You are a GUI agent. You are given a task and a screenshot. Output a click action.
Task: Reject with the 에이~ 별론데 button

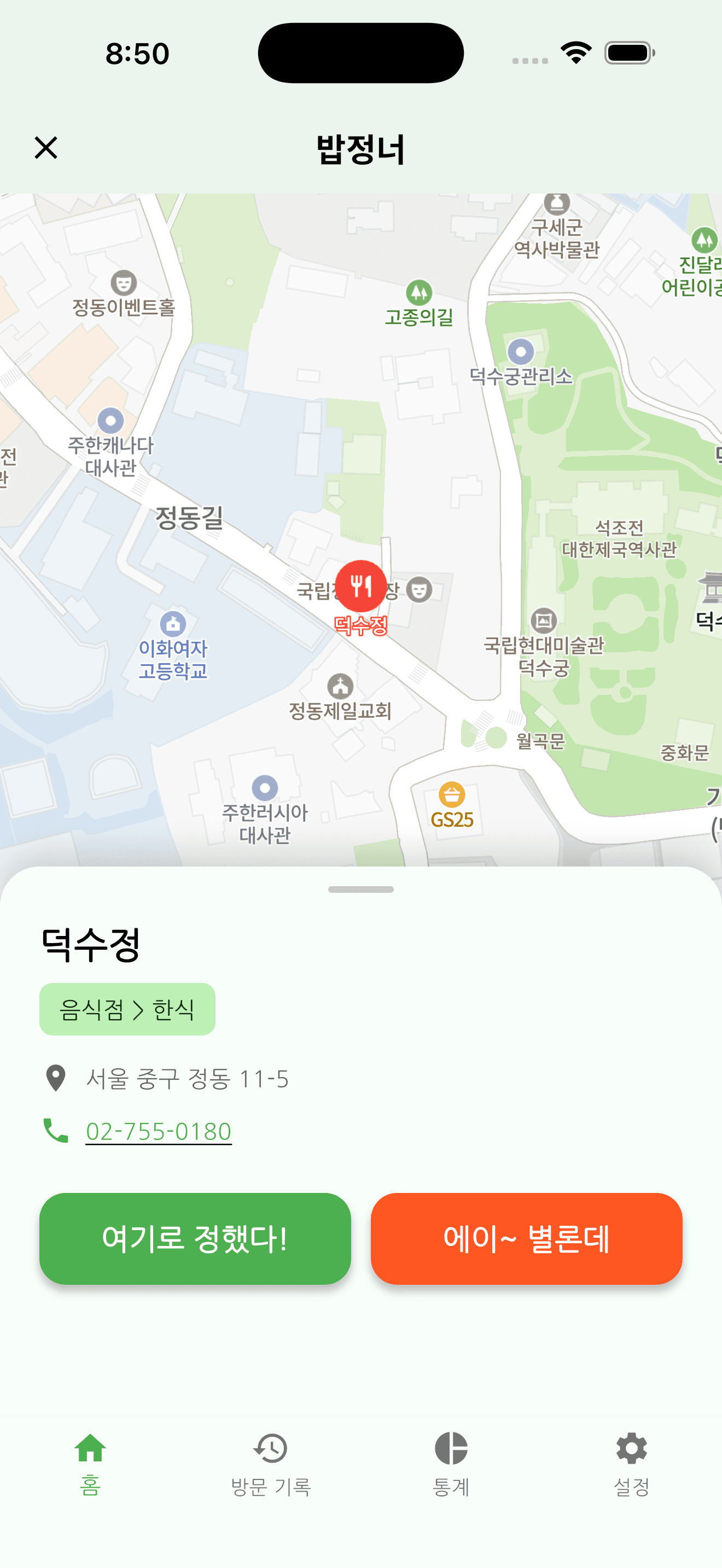pos(527,1239)
